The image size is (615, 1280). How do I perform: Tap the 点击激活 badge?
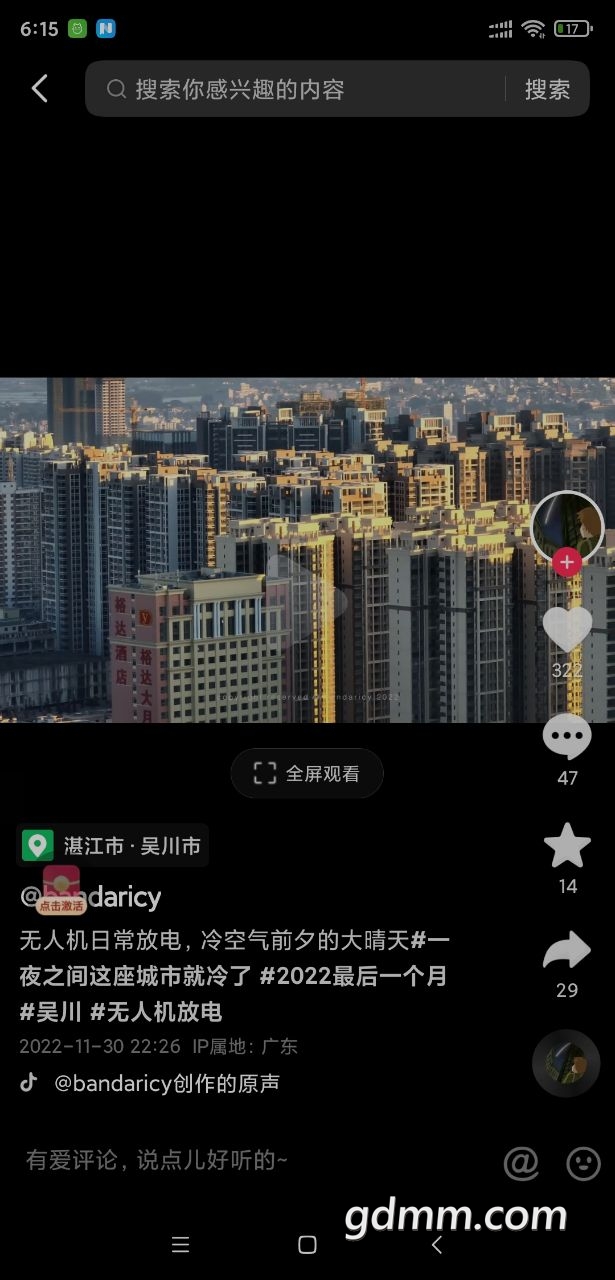61,906
